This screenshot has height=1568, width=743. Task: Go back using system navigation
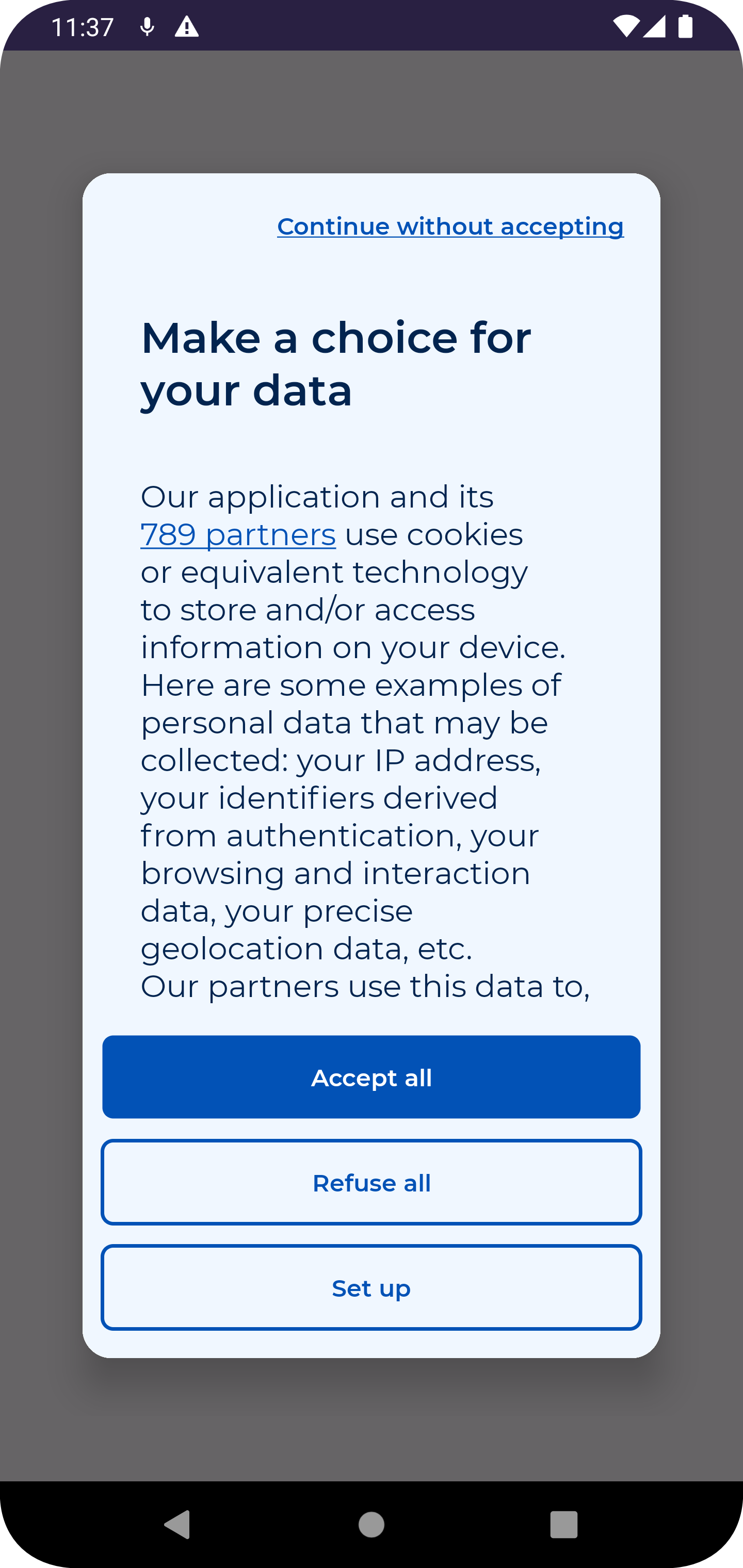178,1525
